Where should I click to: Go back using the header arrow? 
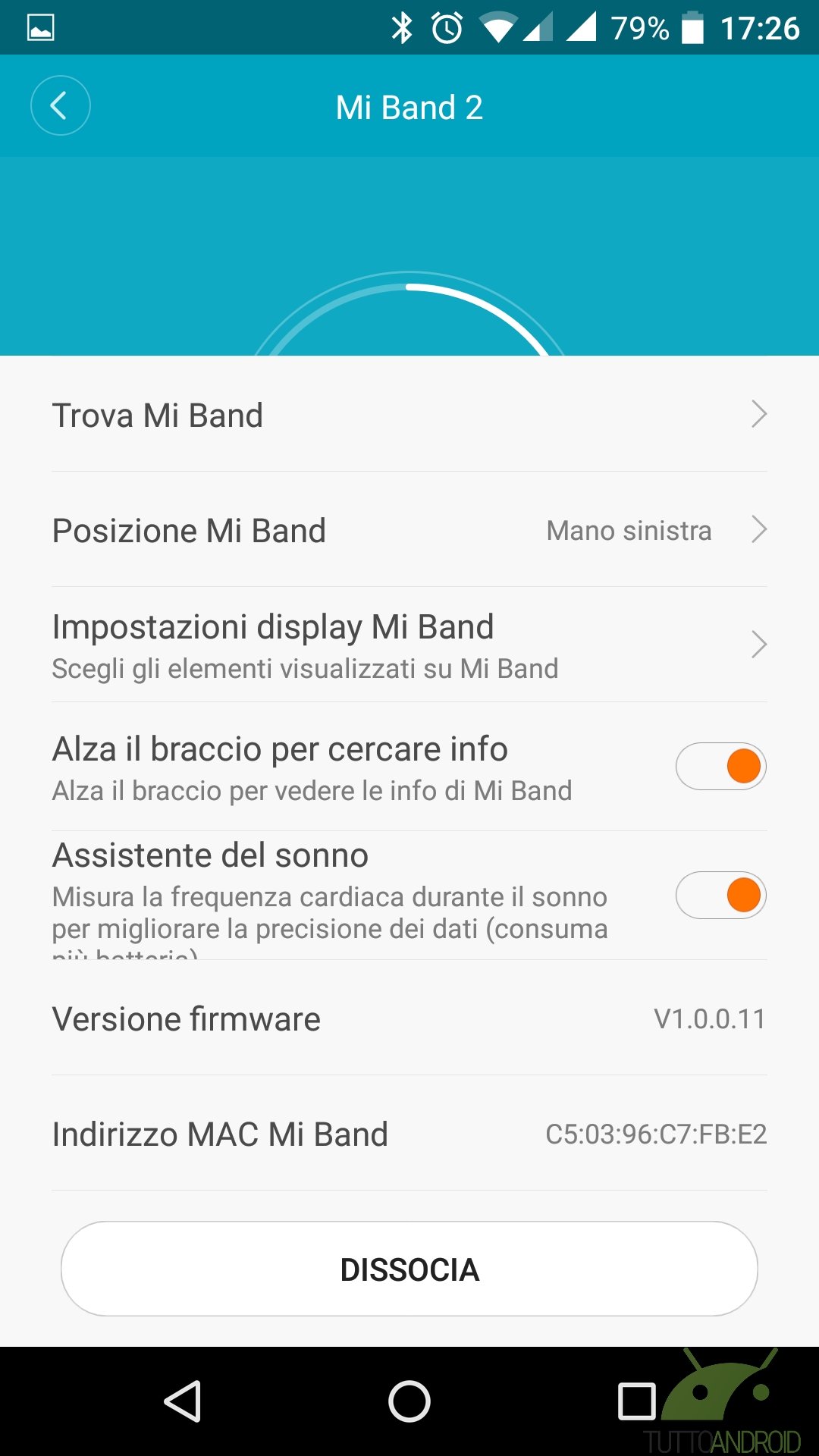60,106
